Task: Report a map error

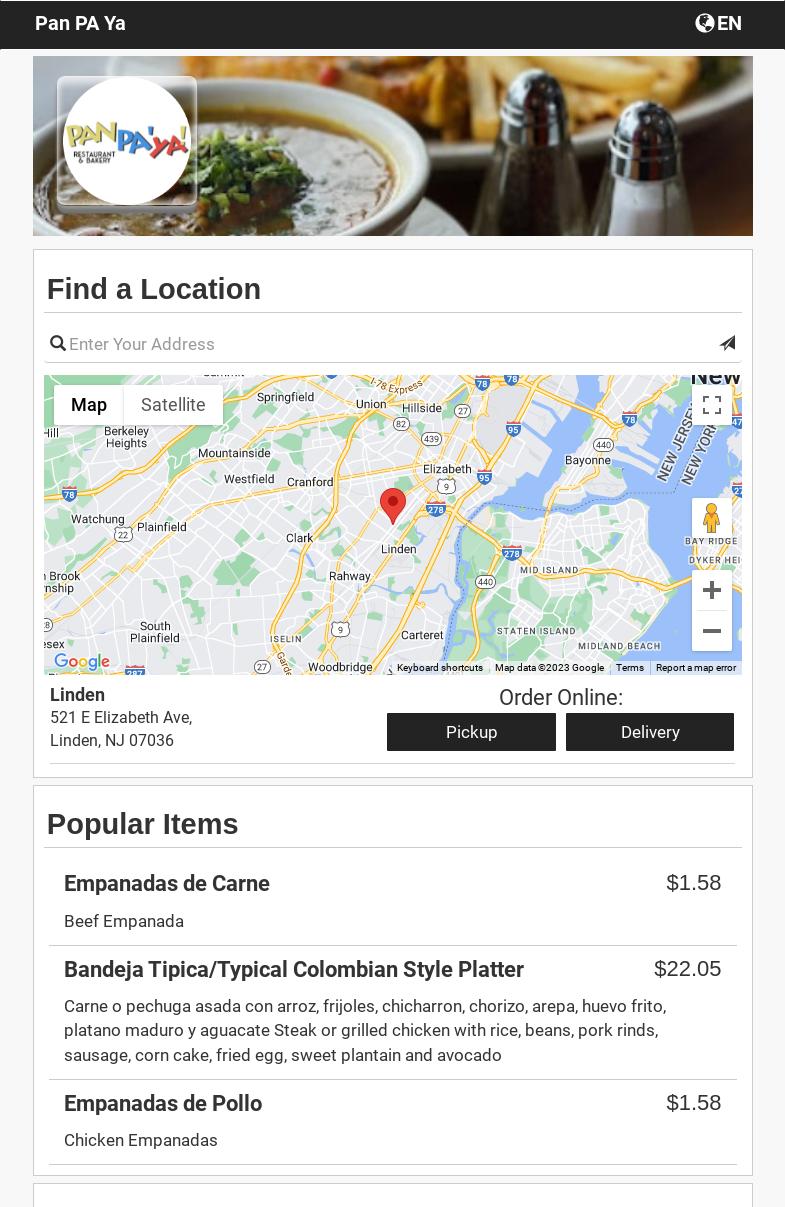Action: (x=695, y=668)
